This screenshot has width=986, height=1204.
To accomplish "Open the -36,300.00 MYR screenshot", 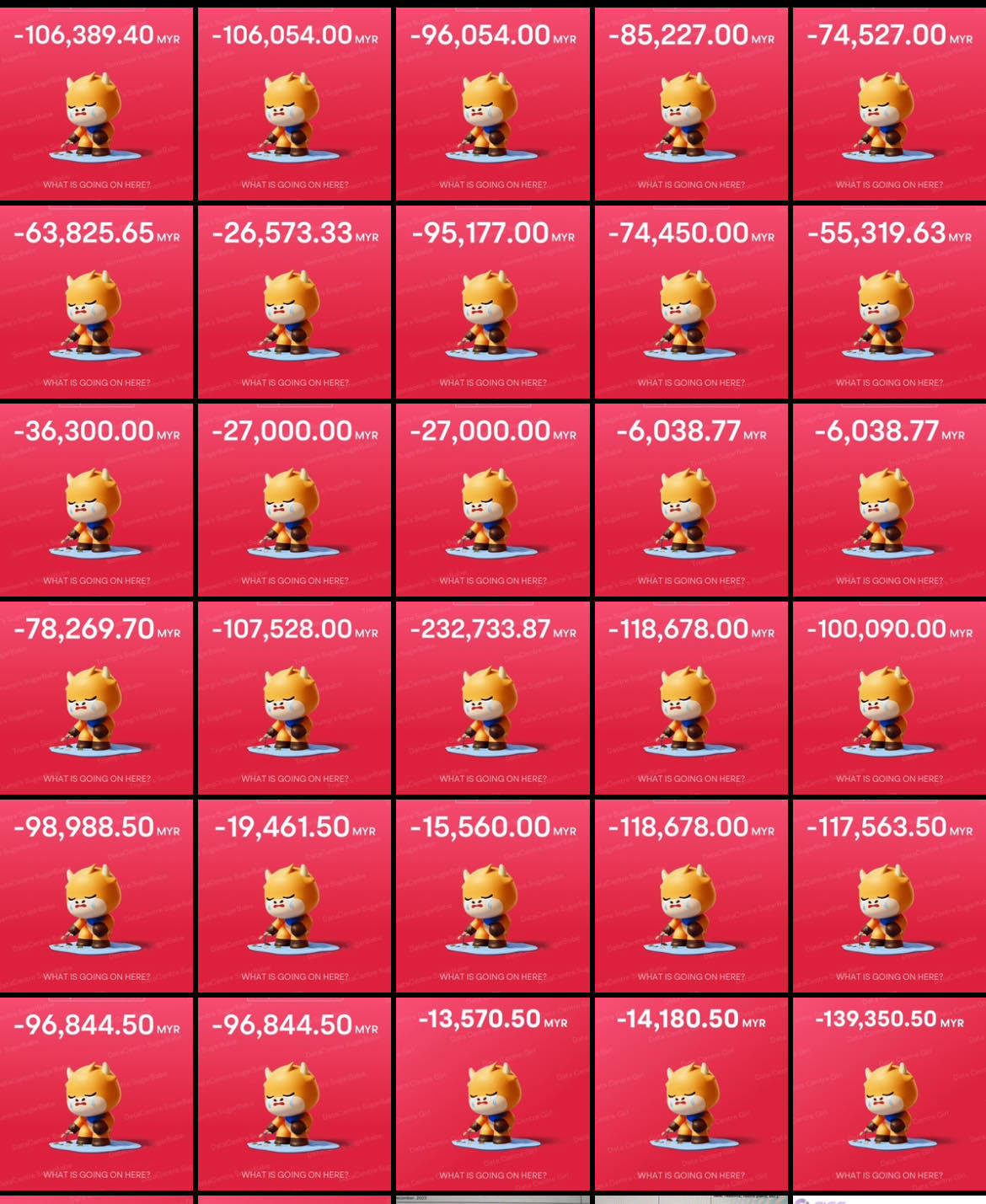I will [x=96, y=500].
